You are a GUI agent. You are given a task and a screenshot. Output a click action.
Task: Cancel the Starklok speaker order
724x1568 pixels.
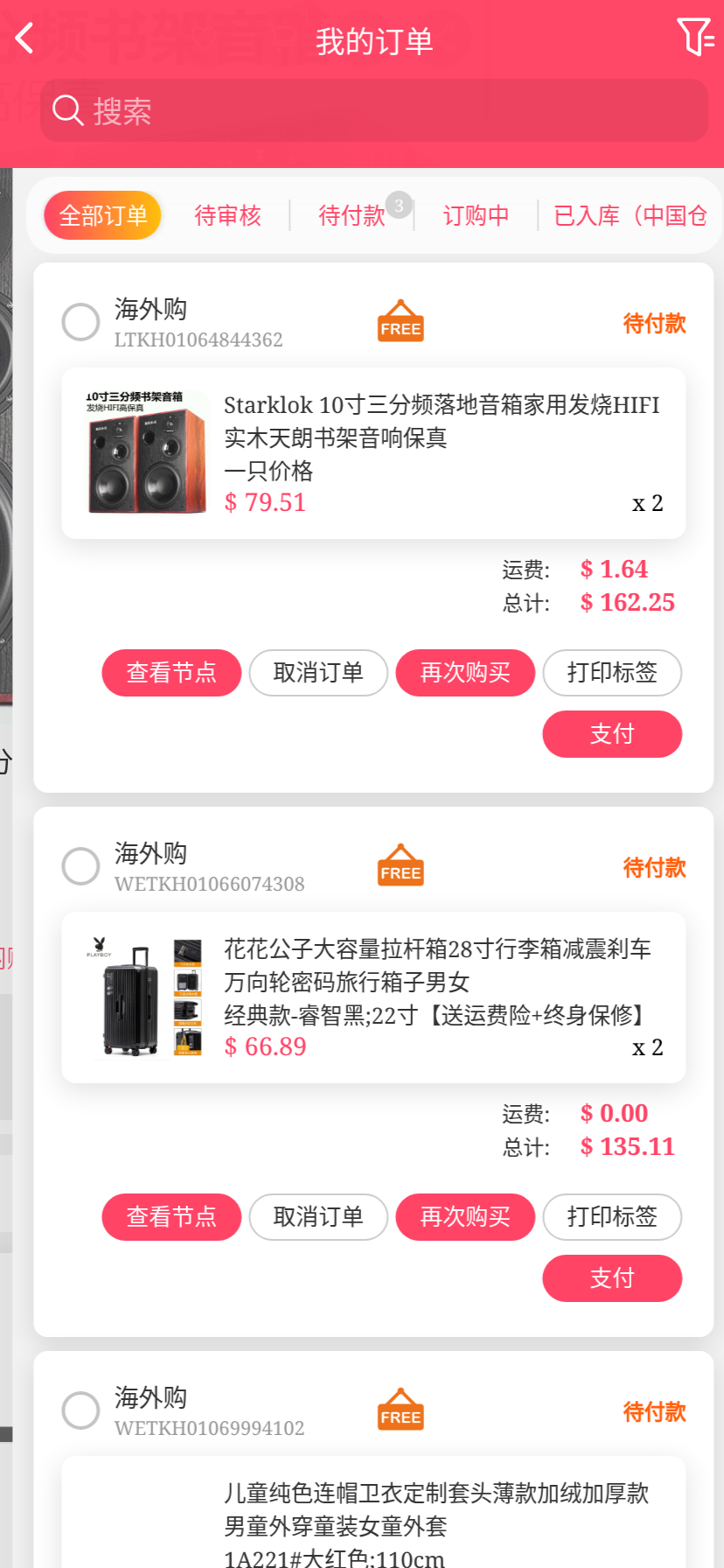click(x=318, y=673)
